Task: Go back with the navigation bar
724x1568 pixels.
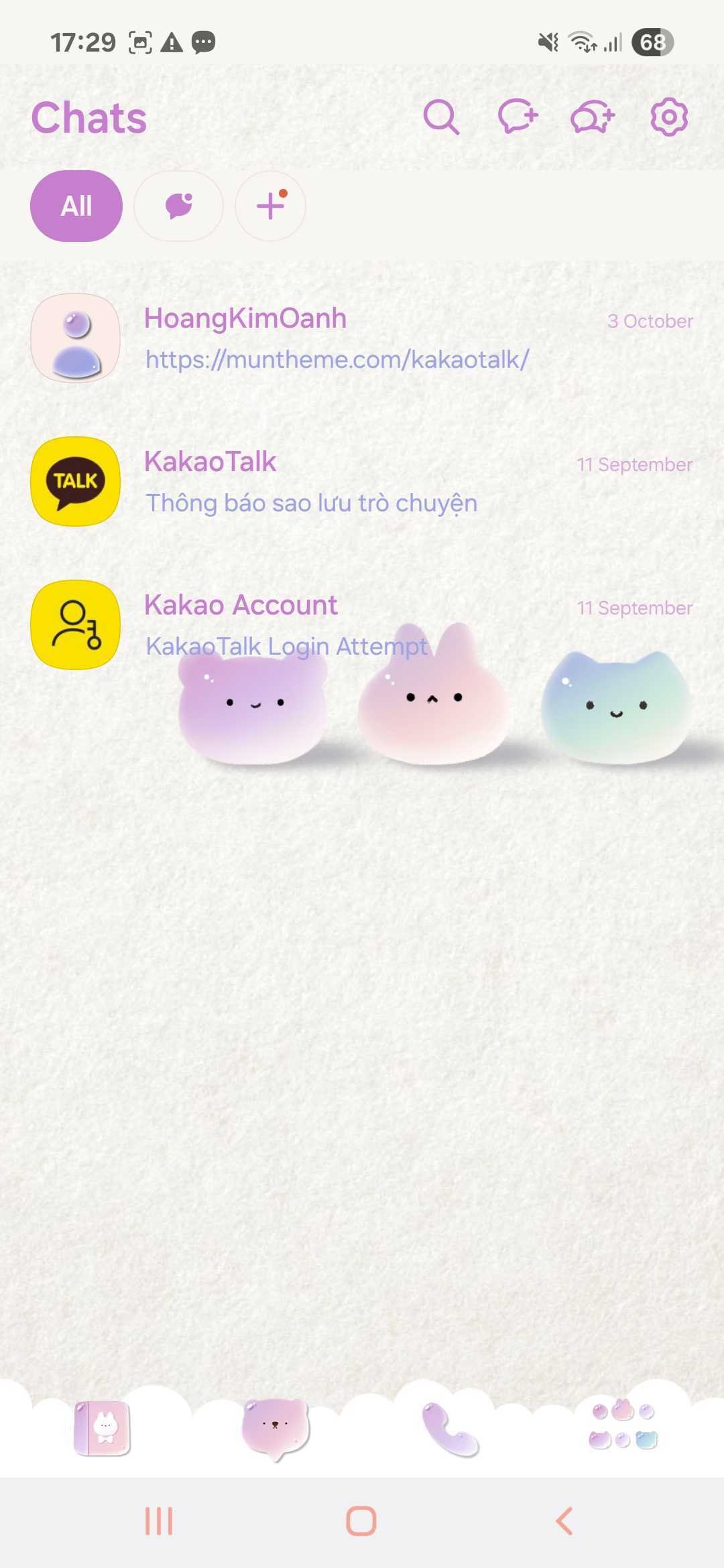Action: [564, 1521]
